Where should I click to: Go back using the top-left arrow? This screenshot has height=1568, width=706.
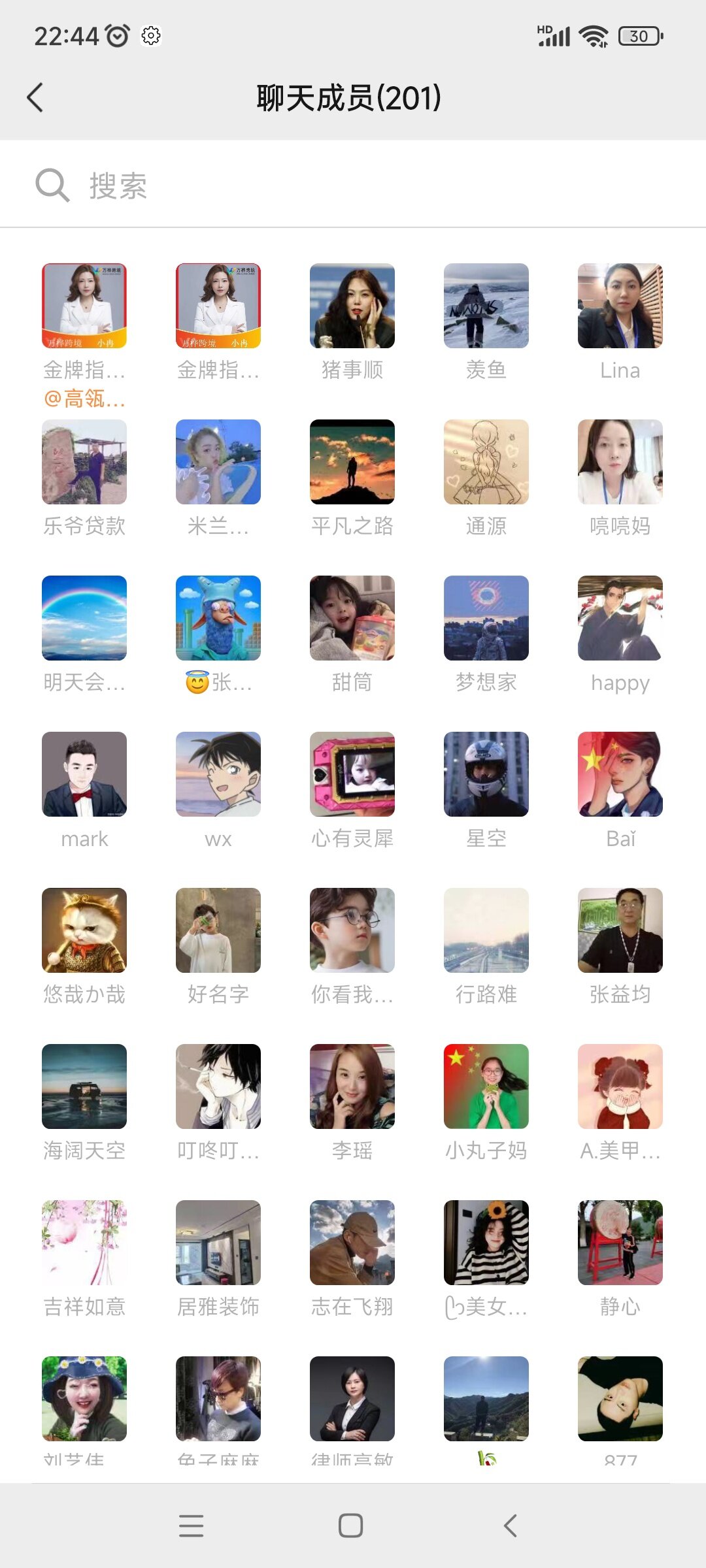[35, 98]
